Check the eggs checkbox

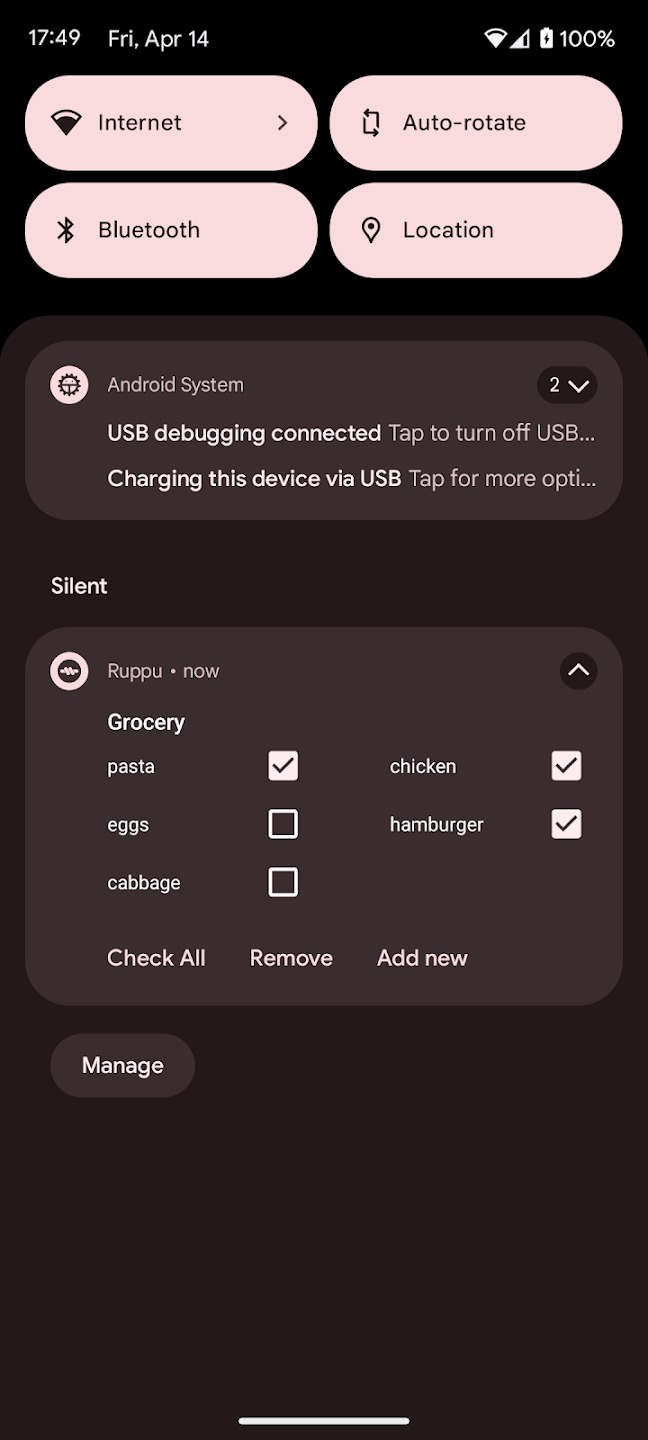(x=283, y=824)
